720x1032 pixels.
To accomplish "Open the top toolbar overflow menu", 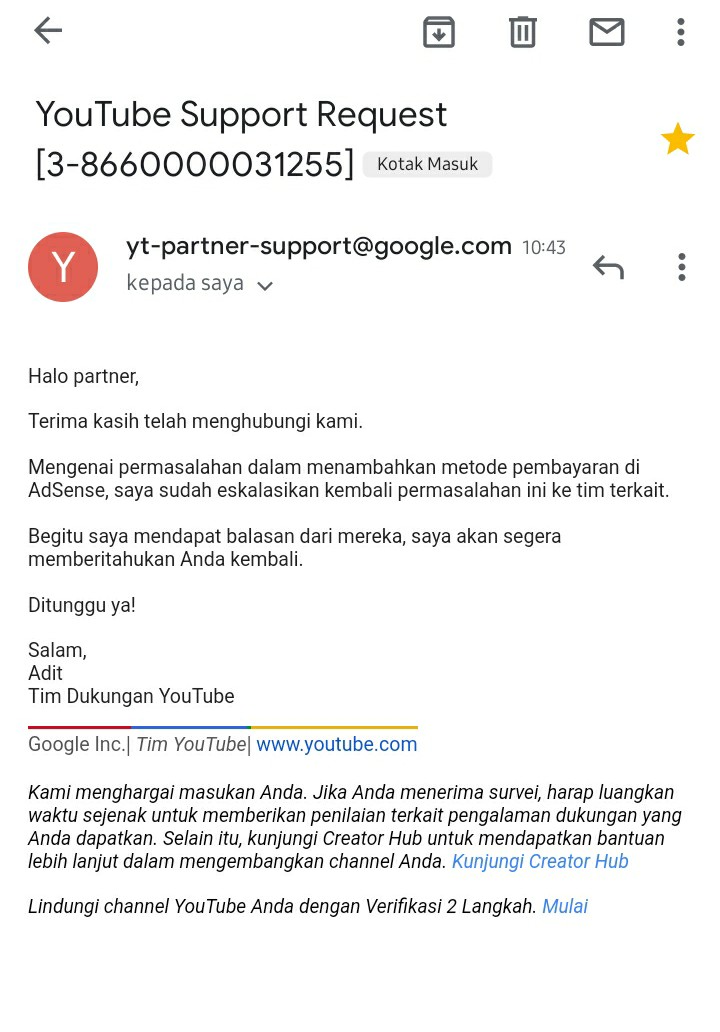I will tap(681, 32).
